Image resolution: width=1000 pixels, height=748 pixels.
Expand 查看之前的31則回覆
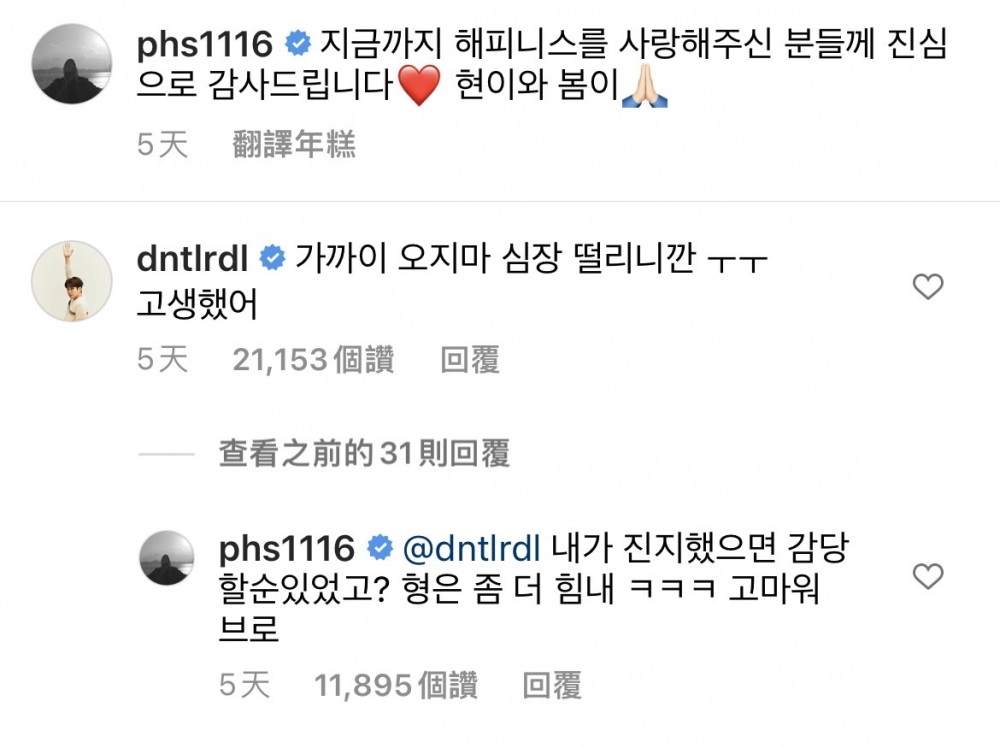coord(364,455)
